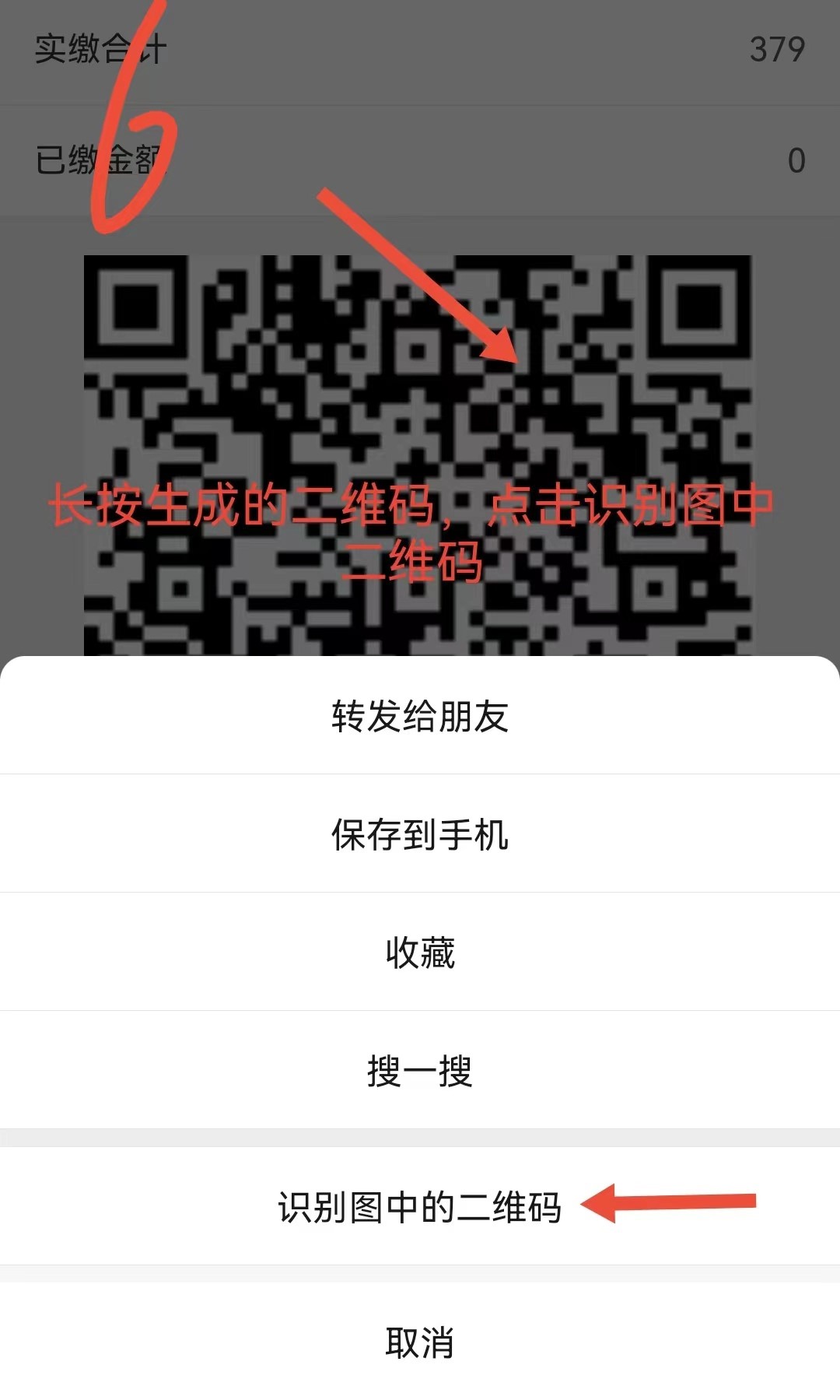Tap 收藏 to add to favorites
The width and height of the screenshot is (840, 1400).
(420, 953)
